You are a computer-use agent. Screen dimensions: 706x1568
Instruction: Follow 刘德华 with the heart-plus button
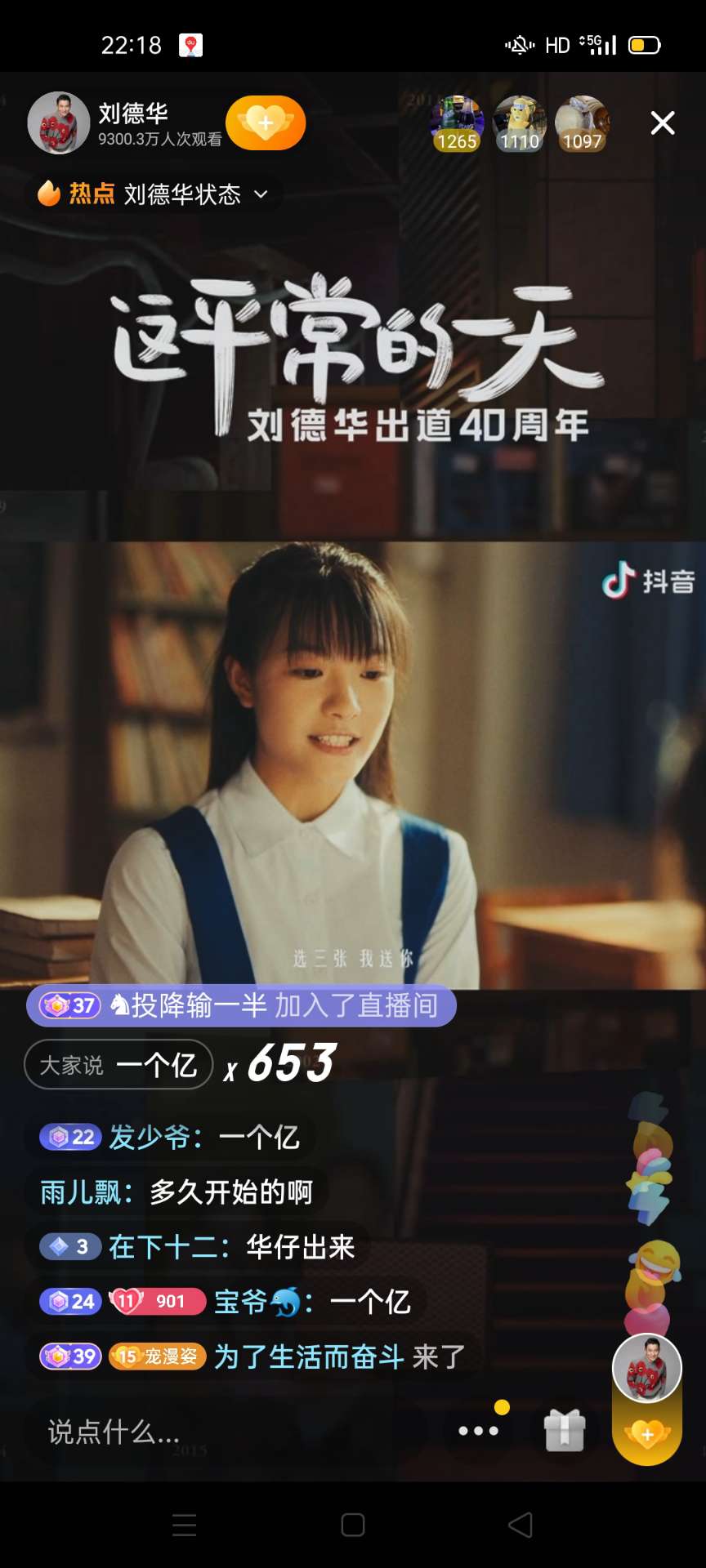pos(266,123)
